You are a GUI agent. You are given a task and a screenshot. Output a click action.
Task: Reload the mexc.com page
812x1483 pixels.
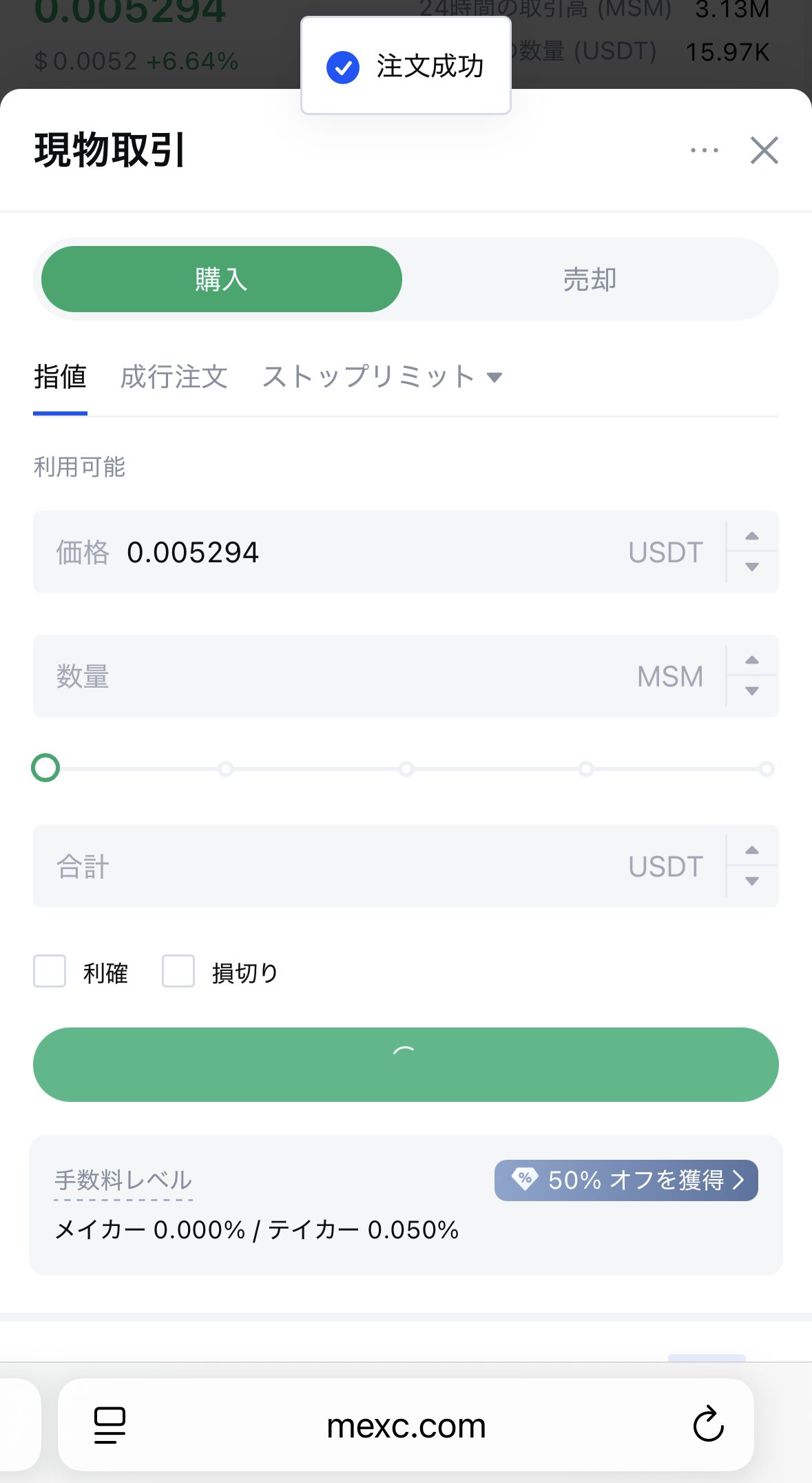708,1425
